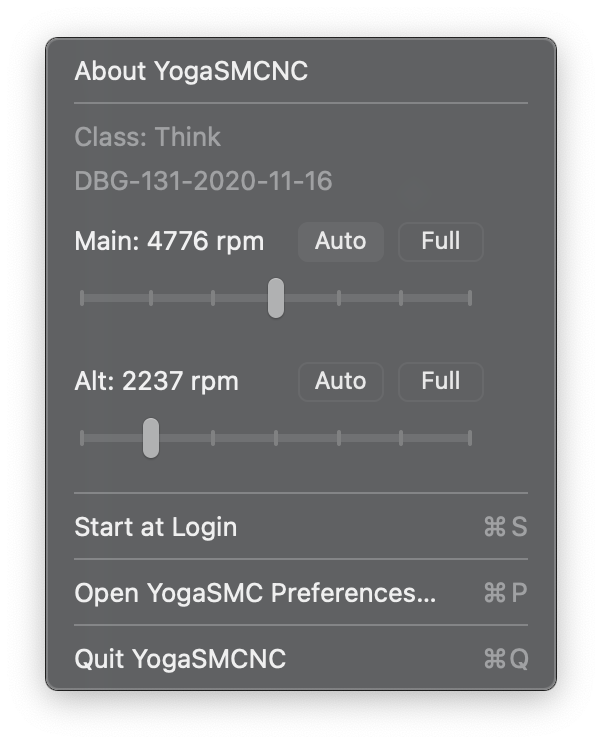The width and height of the screenshot is (602, 744).
Task: Open YogaSMC Preferences
Action: pos(301,592)
